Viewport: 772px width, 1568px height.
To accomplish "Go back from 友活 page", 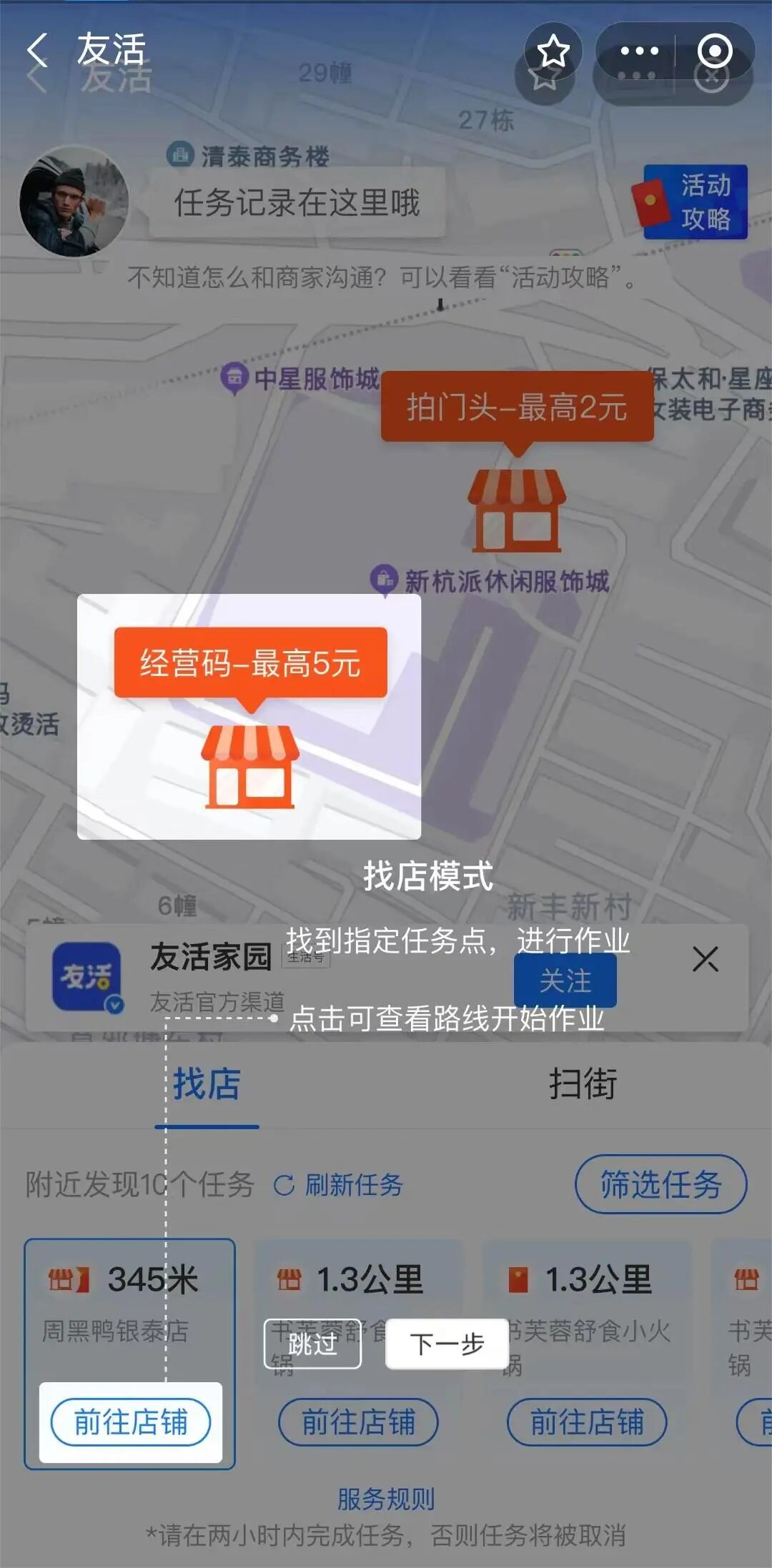I will (x=37, y=51).
